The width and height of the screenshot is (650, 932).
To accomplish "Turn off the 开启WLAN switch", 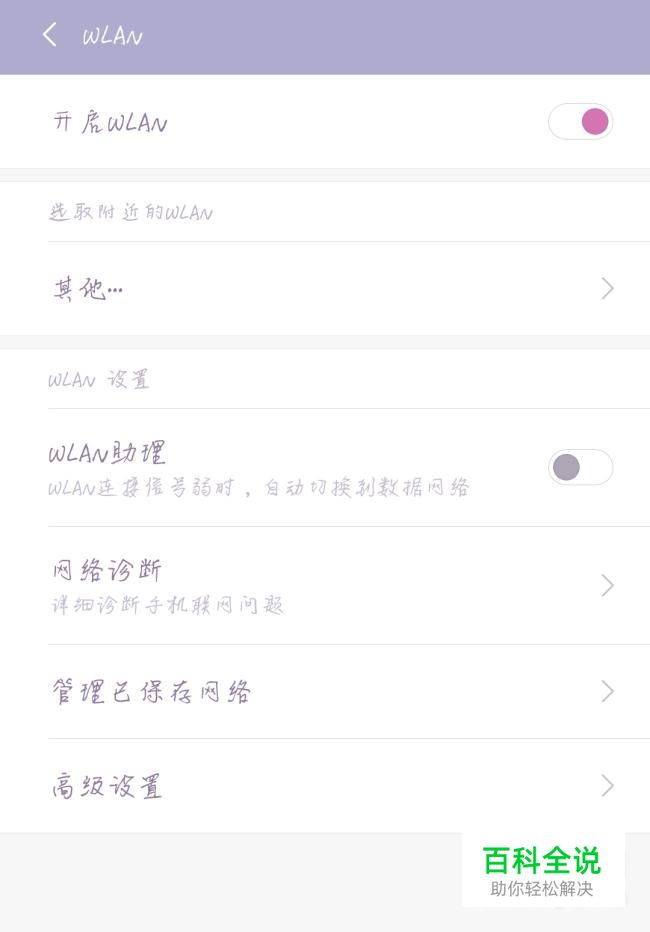I will pyautogui.click(x=580, y=122).
